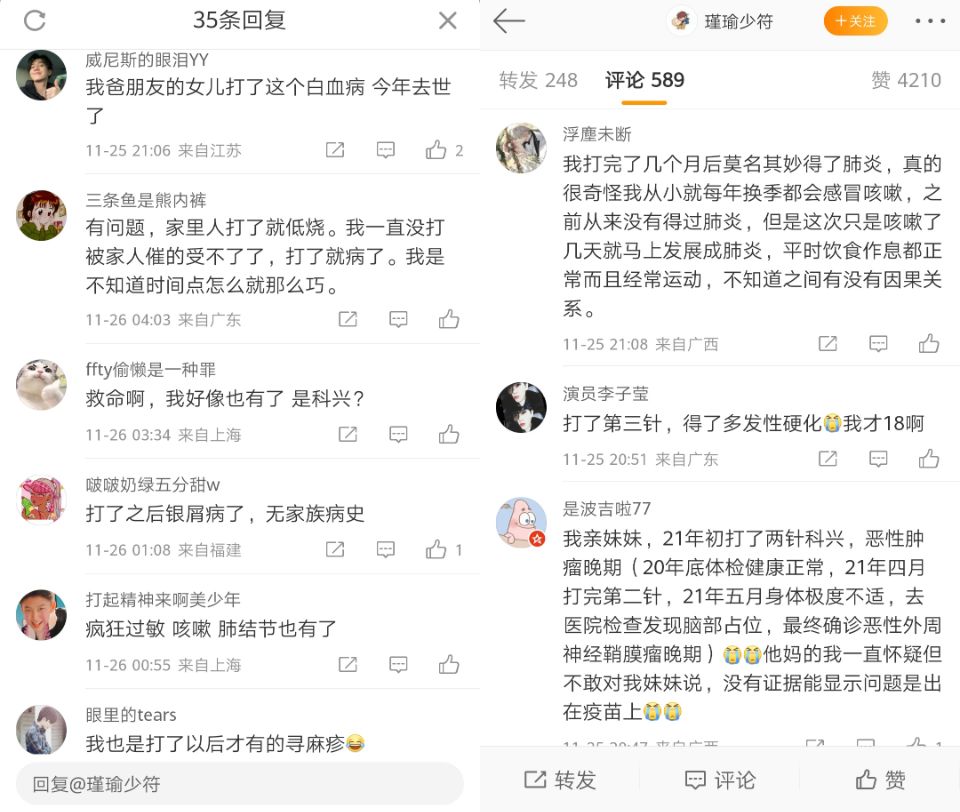Open 是波吉啦77's profile avatar
The width and height of the screenshot is (960, 812).
point(522,523)
